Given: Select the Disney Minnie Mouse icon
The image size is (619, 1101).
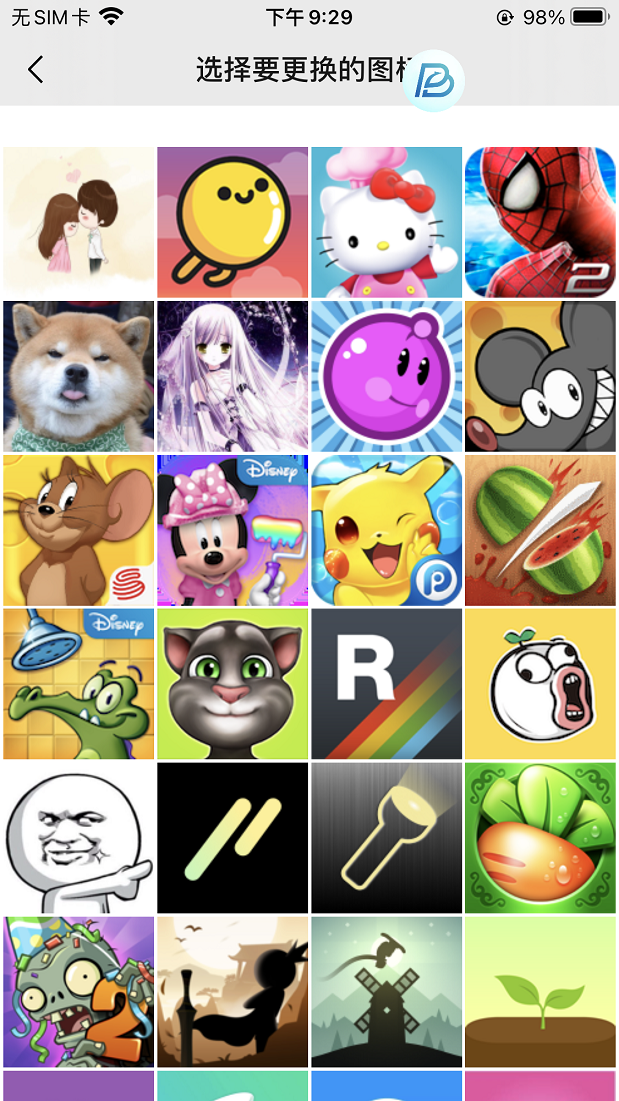Looking at the screenshot, I should pyautogui.click(x=233, y=530).
